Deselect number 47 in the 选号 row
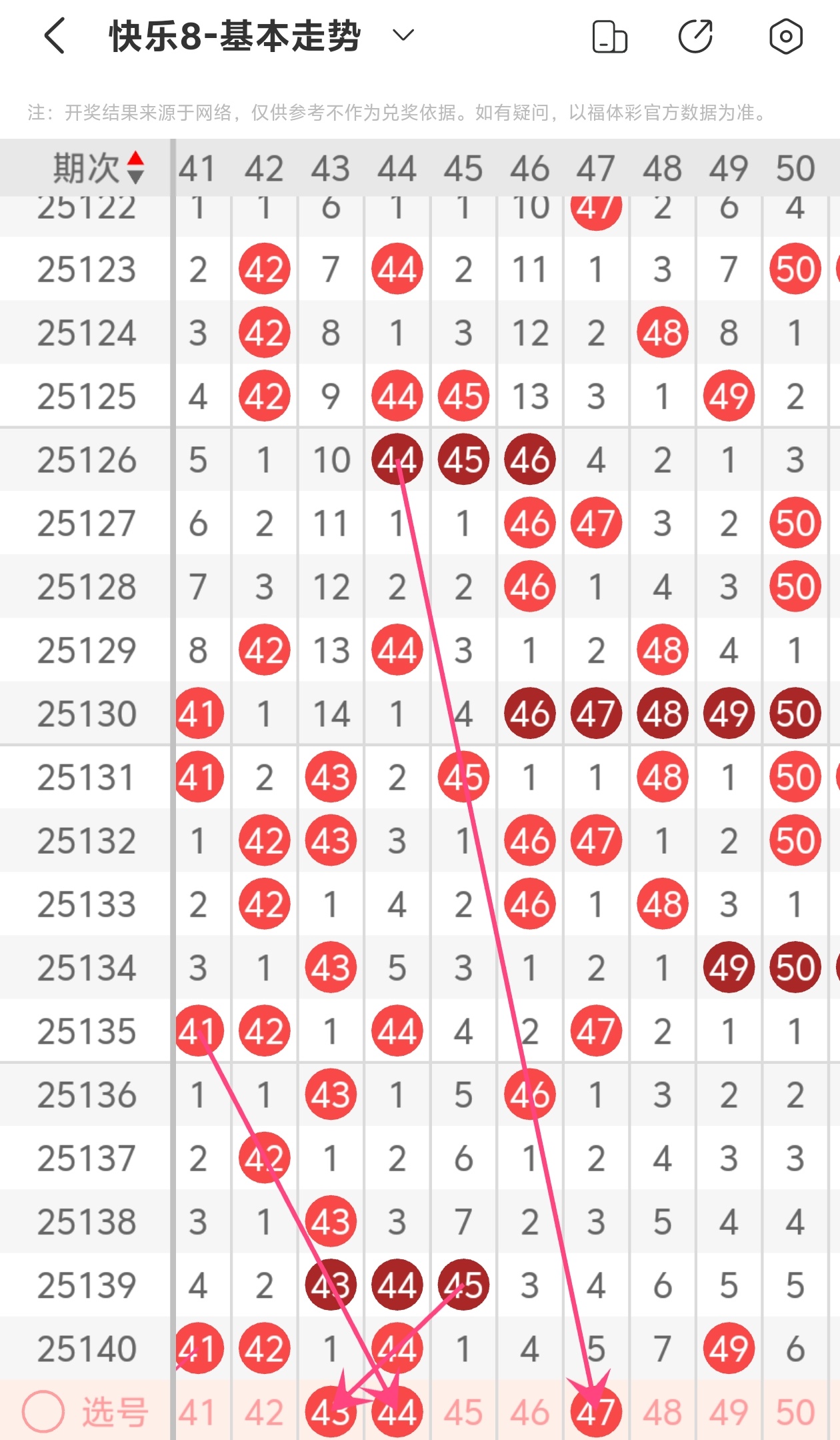The height and width of the screenshot is (1440, 840). [596, 1412]
